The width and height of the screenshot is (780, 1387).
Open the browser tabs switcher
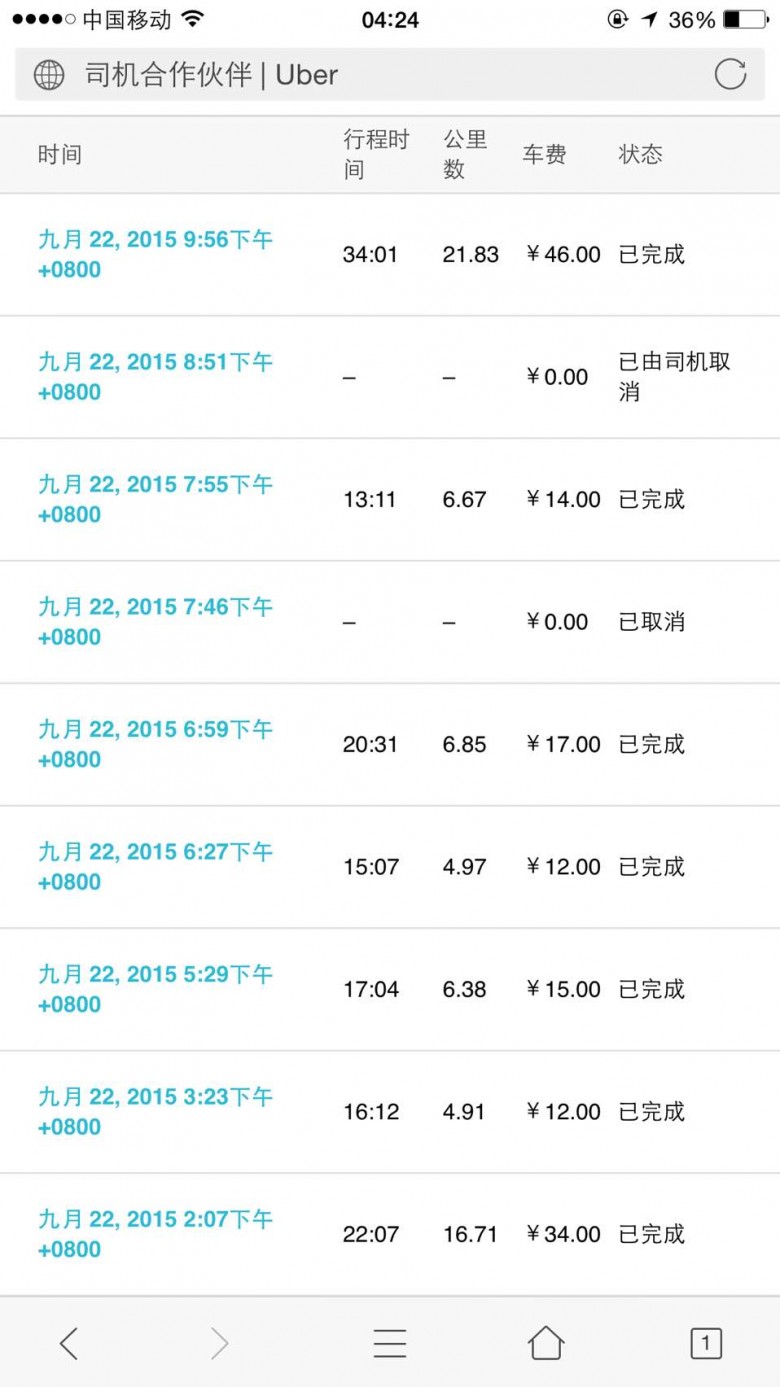(x=706, y=1343)
